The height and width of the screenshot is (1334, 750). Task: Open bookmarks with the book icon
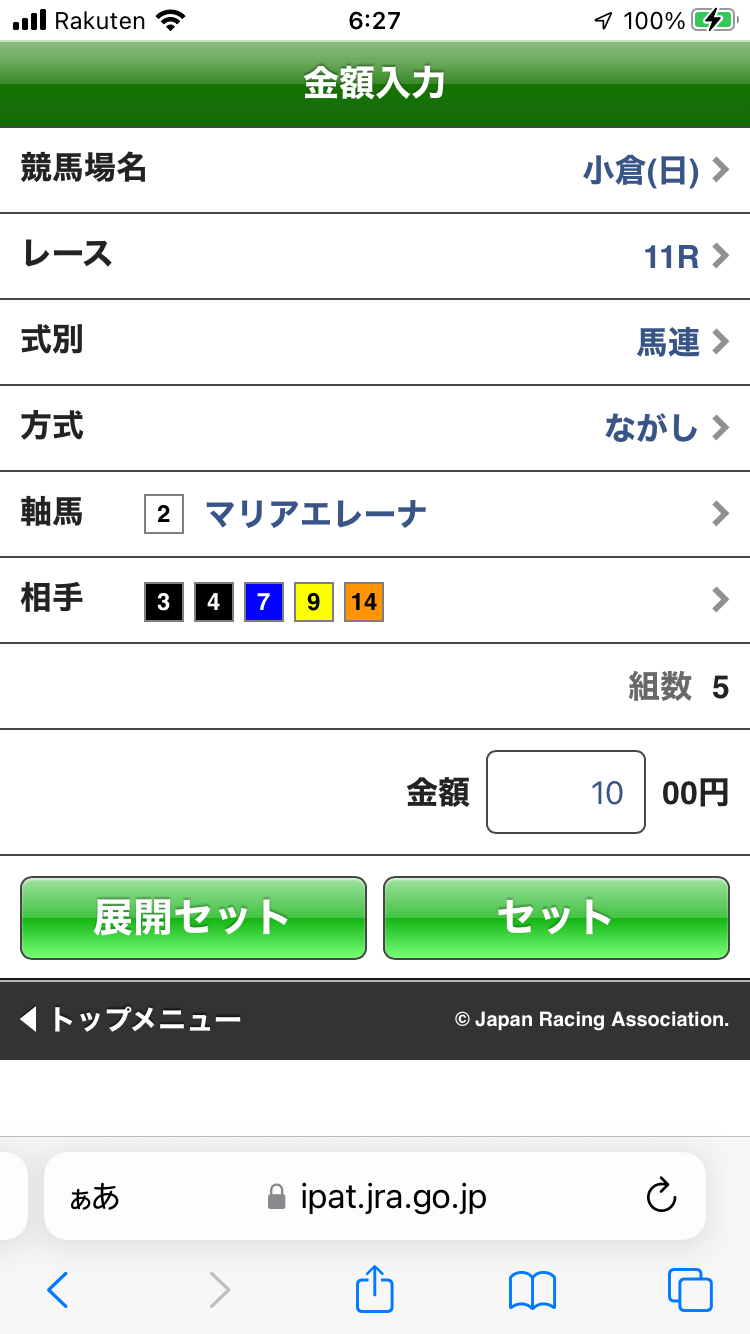[x=532, y=1290]
